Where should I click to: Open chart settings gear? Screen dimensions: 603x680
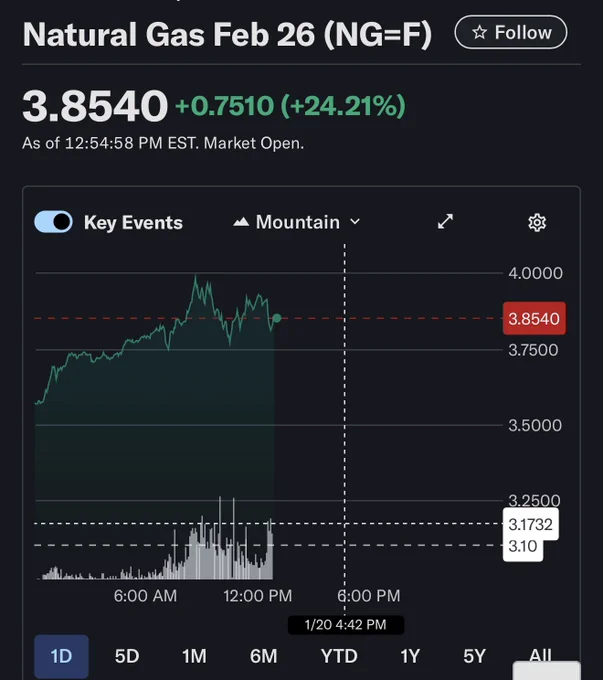click(x=537, y=222)
